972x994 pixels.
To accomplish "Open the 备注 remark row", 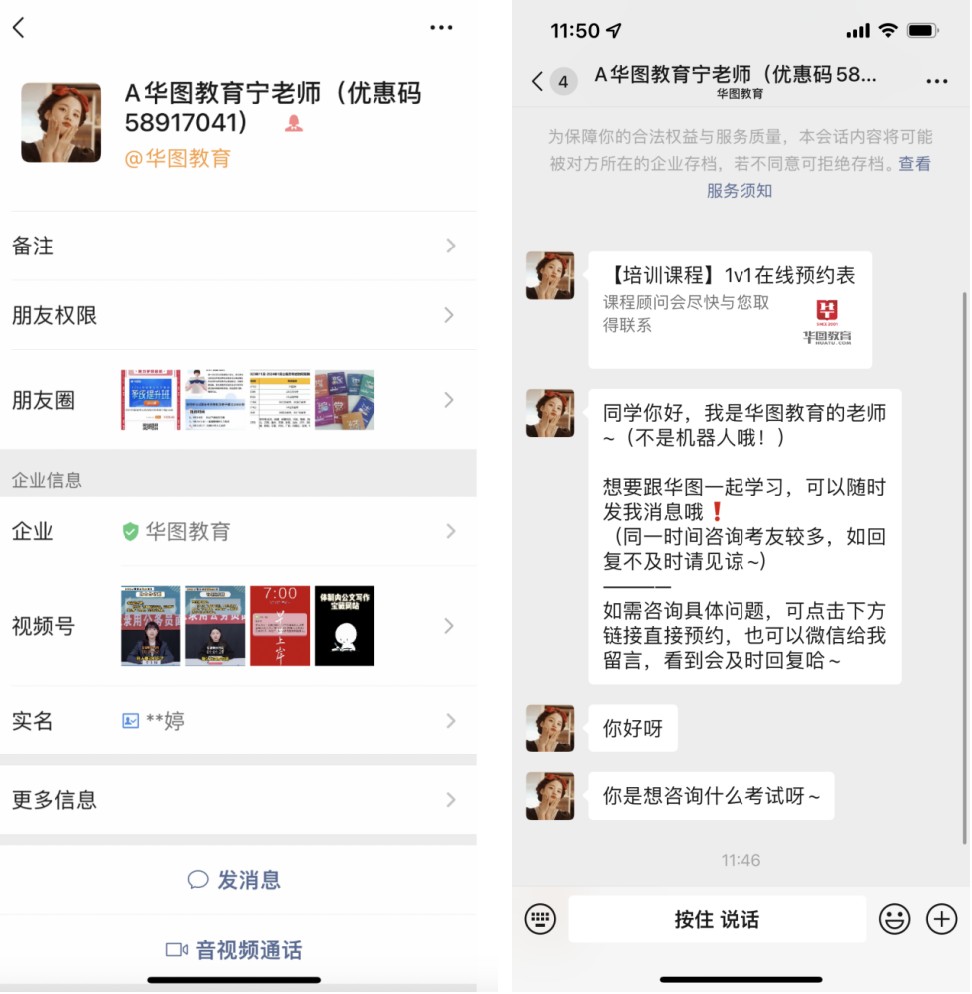I will click(238, 246).
